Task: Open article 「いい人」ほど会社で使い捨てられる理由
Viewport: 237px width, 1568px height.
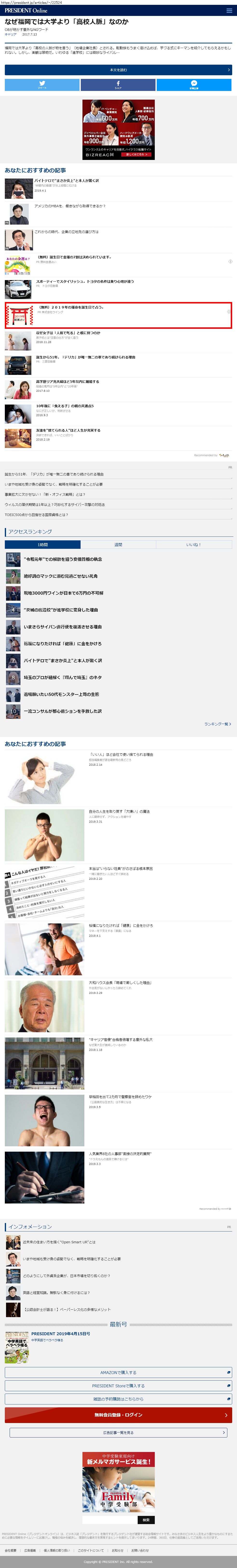Action: tap(121, 754)
